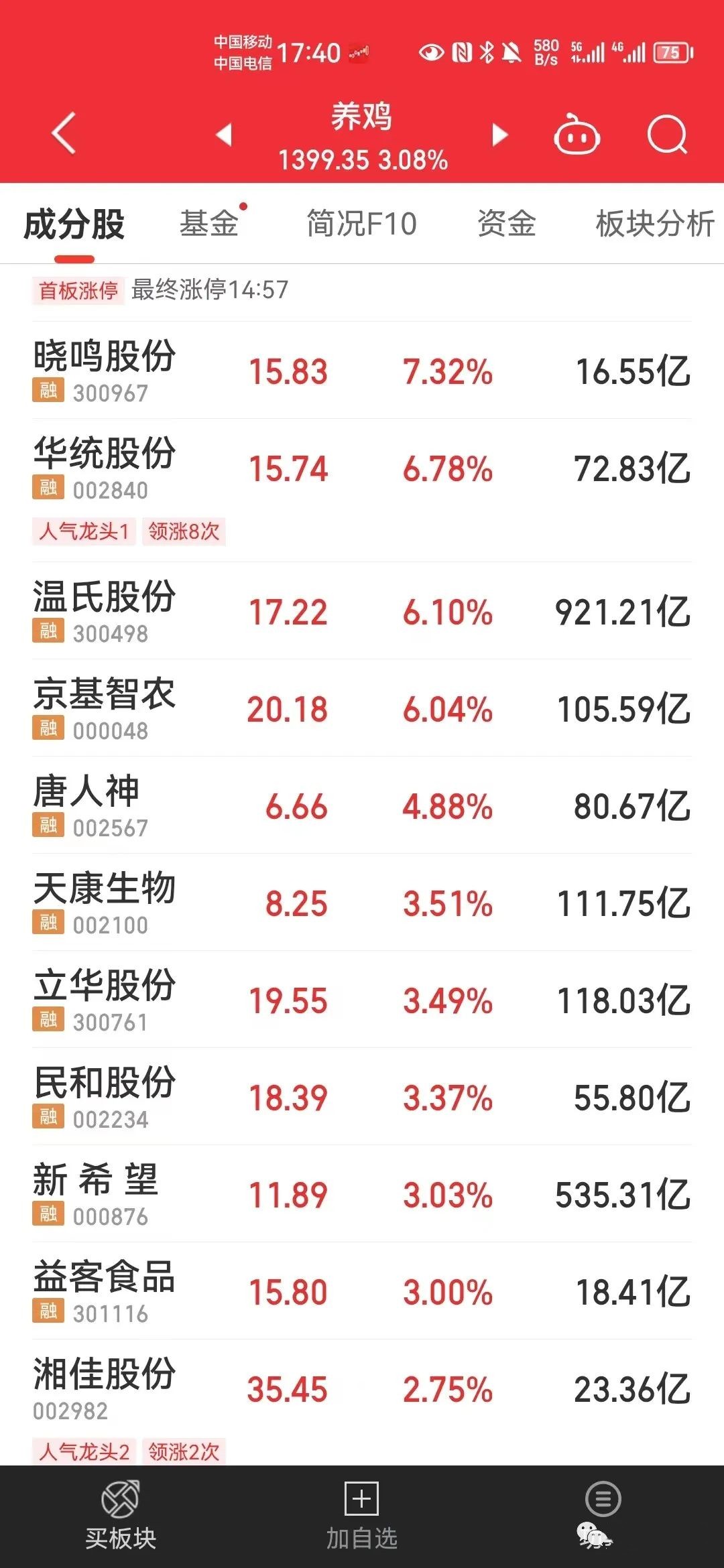This screenshot has height=1568, width=724.
Task: Open the 简况F10 tab
Action: click(x=361, y=224)
